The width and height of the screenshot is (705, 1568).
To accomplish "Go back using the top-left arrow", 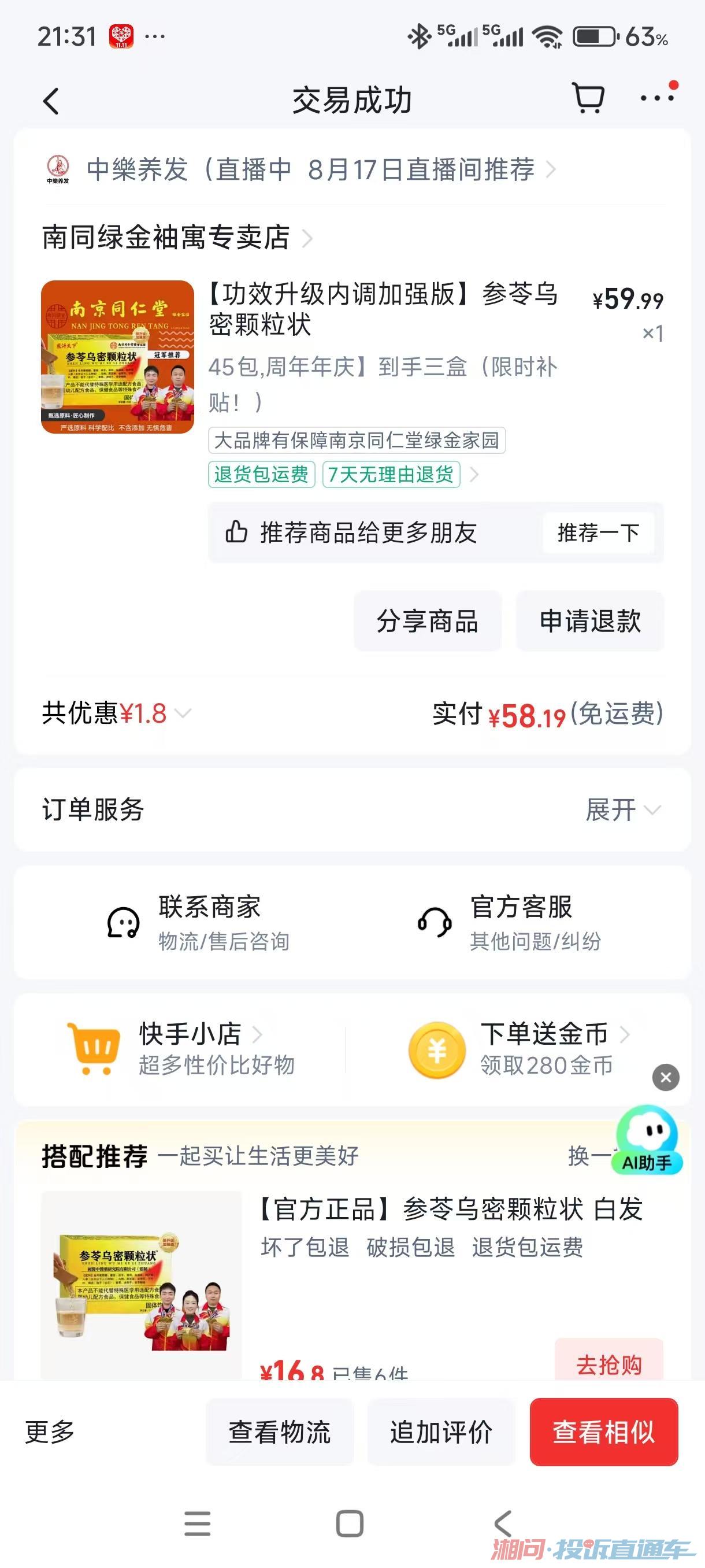I will coord(51,101).
